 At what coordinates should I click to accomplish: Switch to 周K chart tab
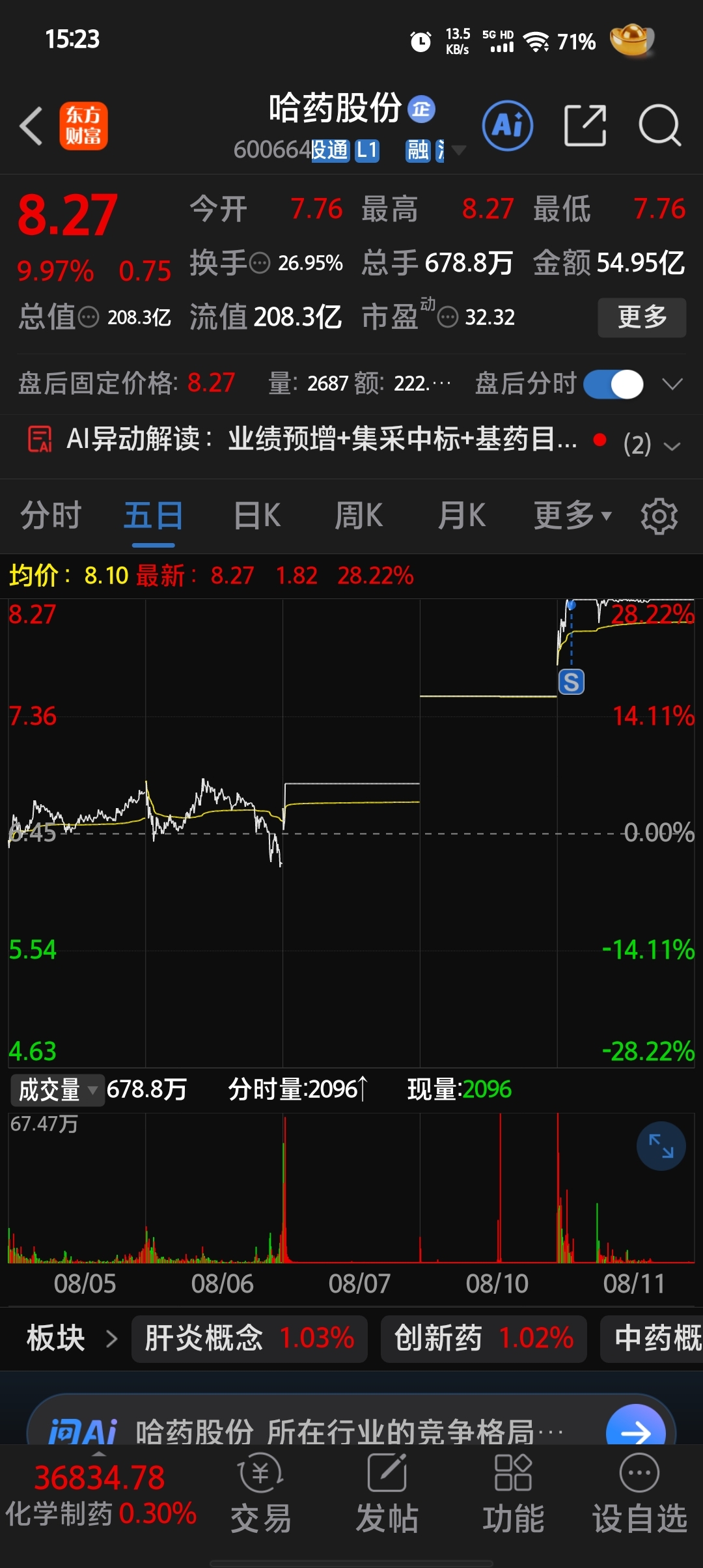[359, 516]
